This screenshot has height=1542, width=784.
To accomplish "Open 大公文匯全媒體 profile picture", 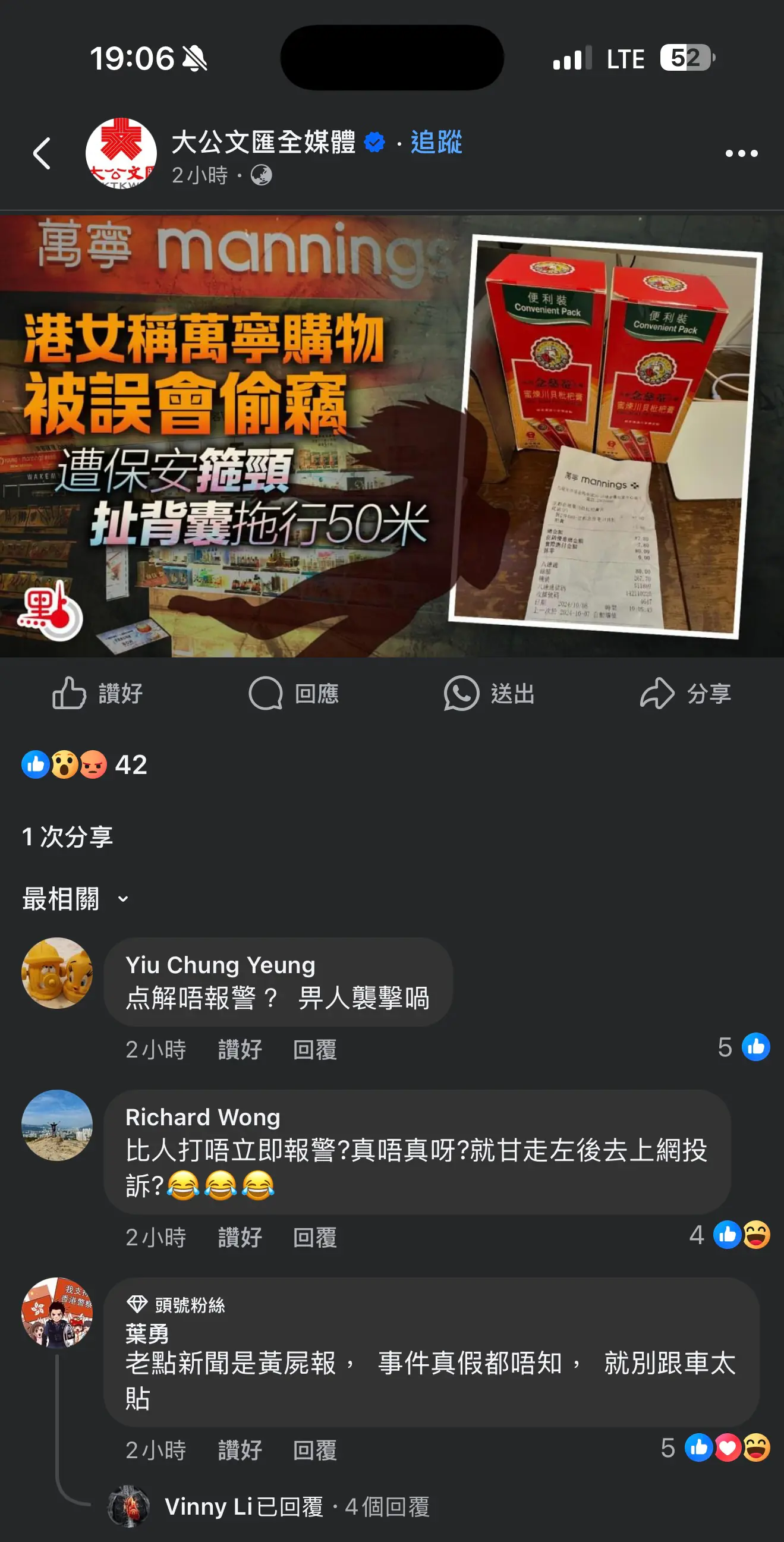I will point(121,153).
